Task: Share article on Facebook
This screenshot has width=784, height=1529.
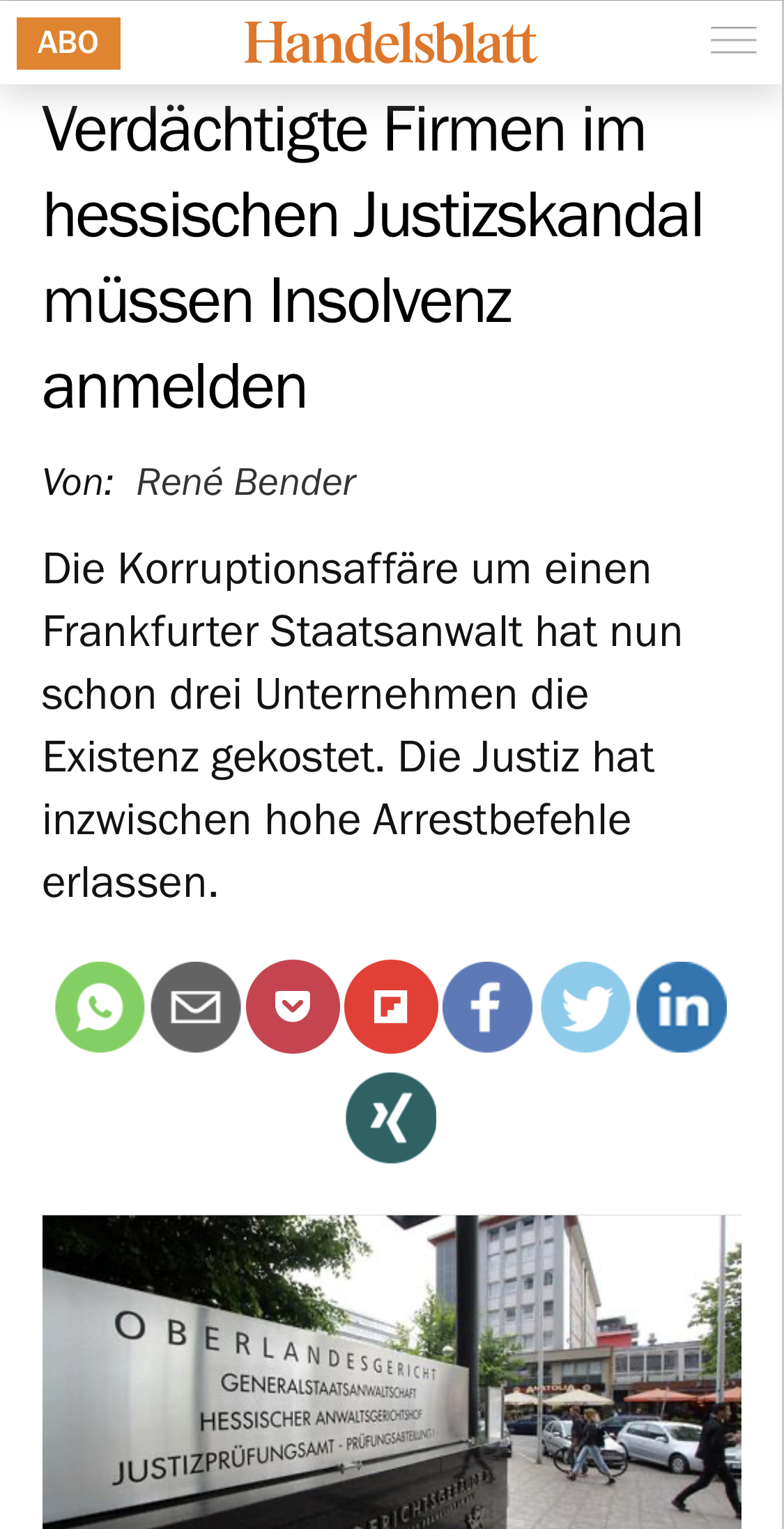Action: coord(487,1007)
